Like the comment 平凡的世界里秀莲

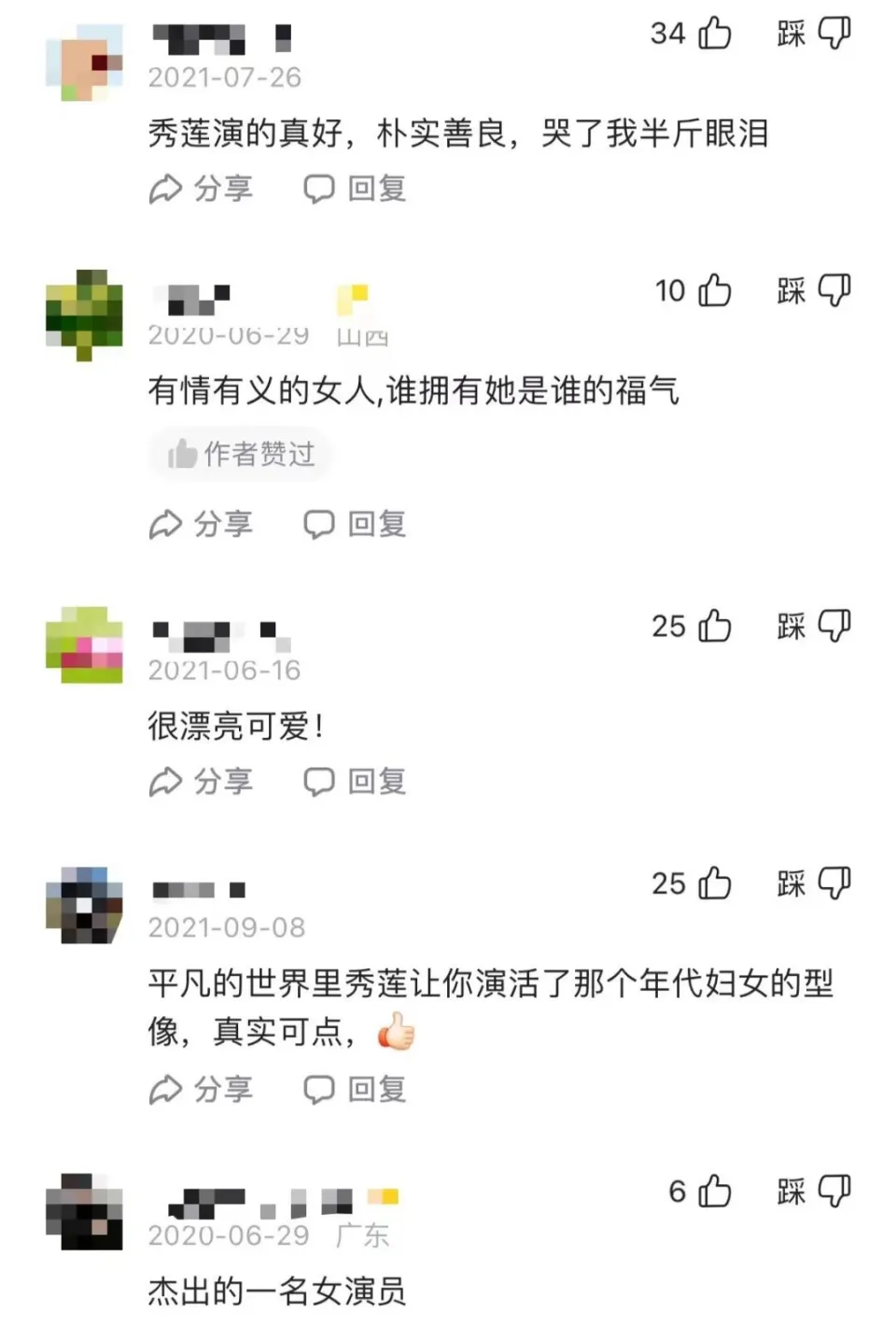[x=715, y=882]
